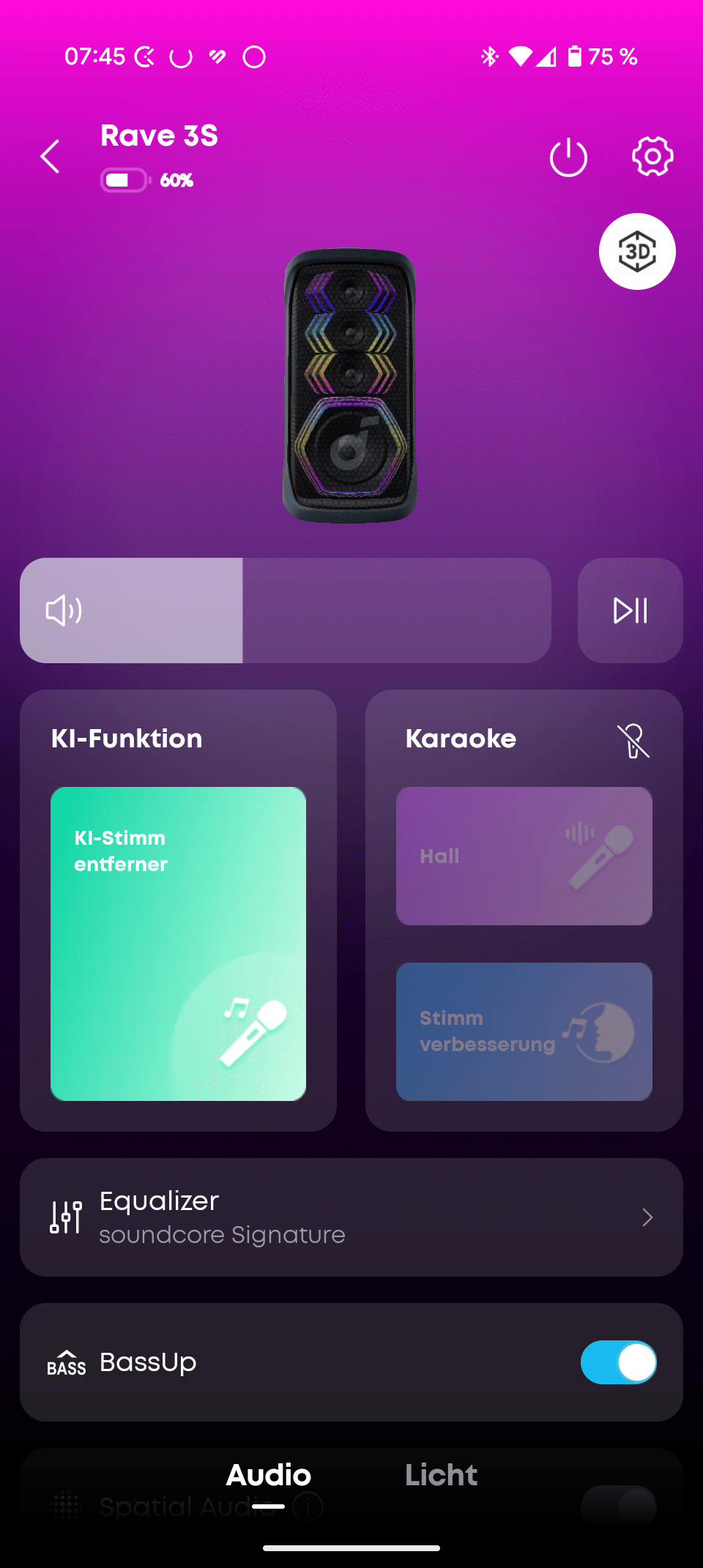Turn off the BassUp switch

[618, 1362]
